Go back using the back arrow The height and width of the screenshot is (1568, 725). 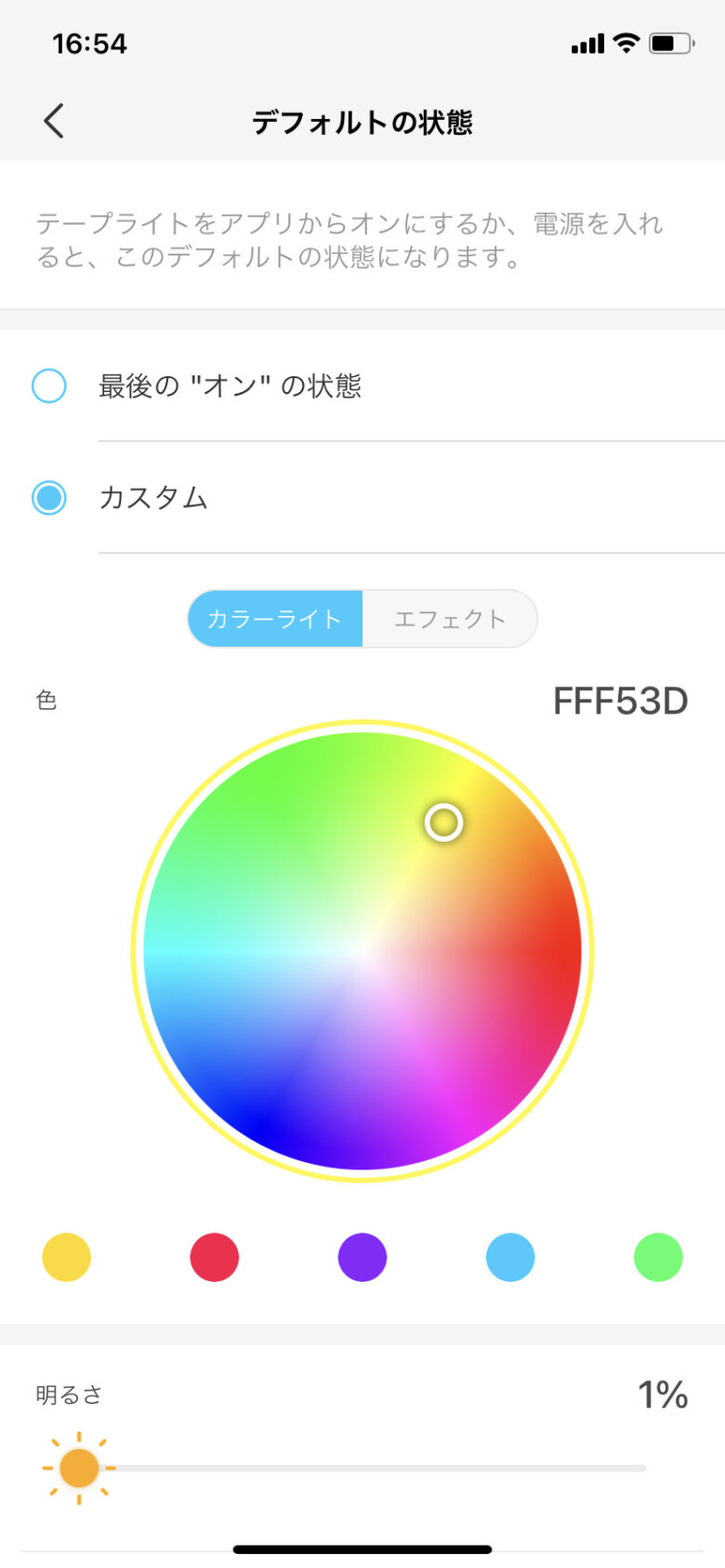pos(54,121)
